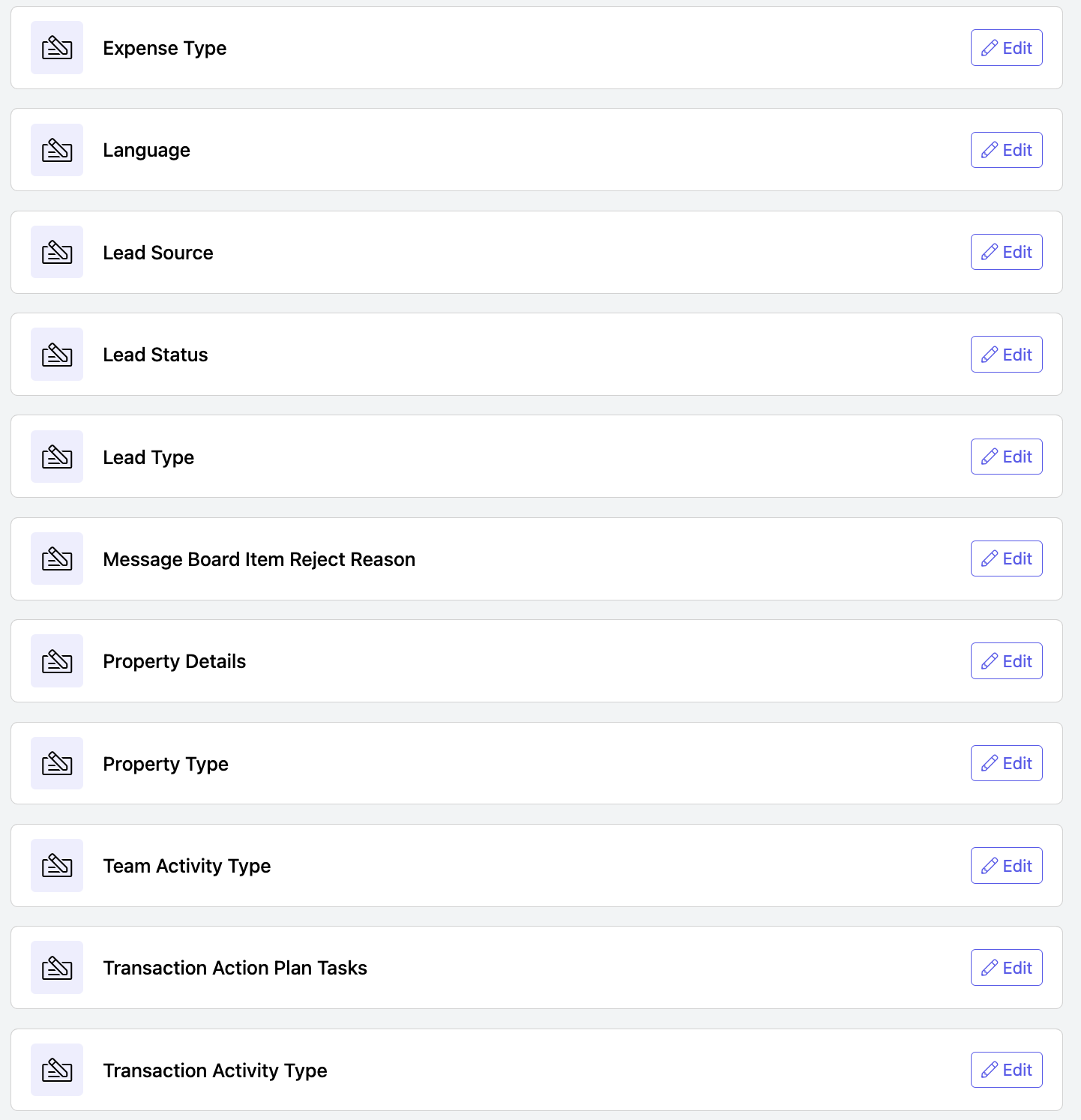The image size is (1081, 1120).
Task: Edit the Transaction Activity Type entry
Action: (x=1006, y=1070)
